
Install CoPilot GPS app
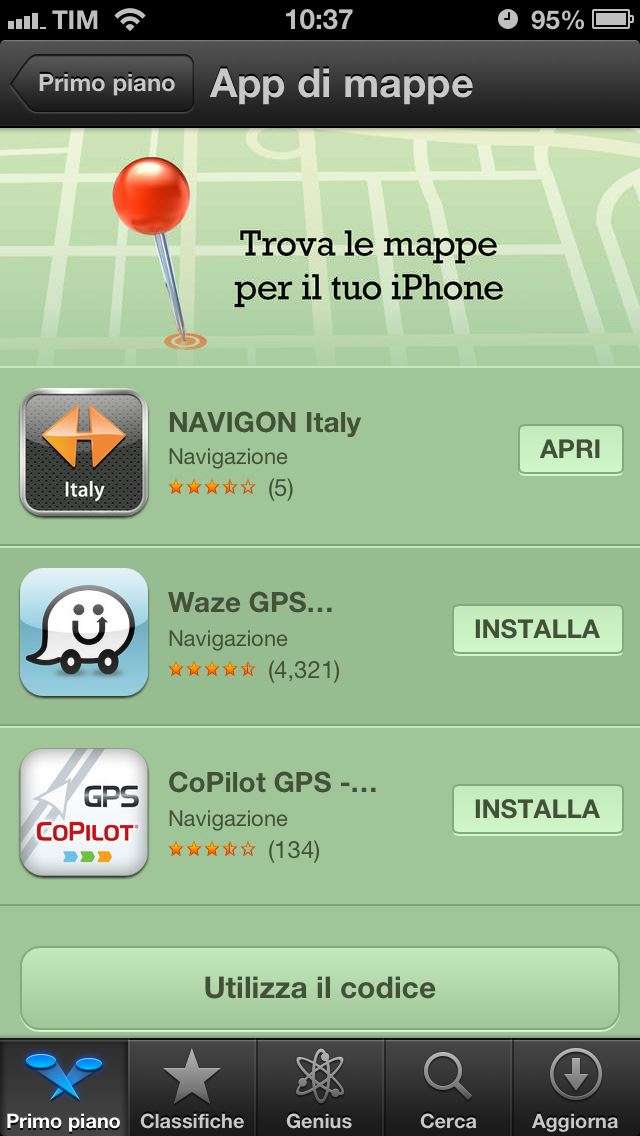537,809
